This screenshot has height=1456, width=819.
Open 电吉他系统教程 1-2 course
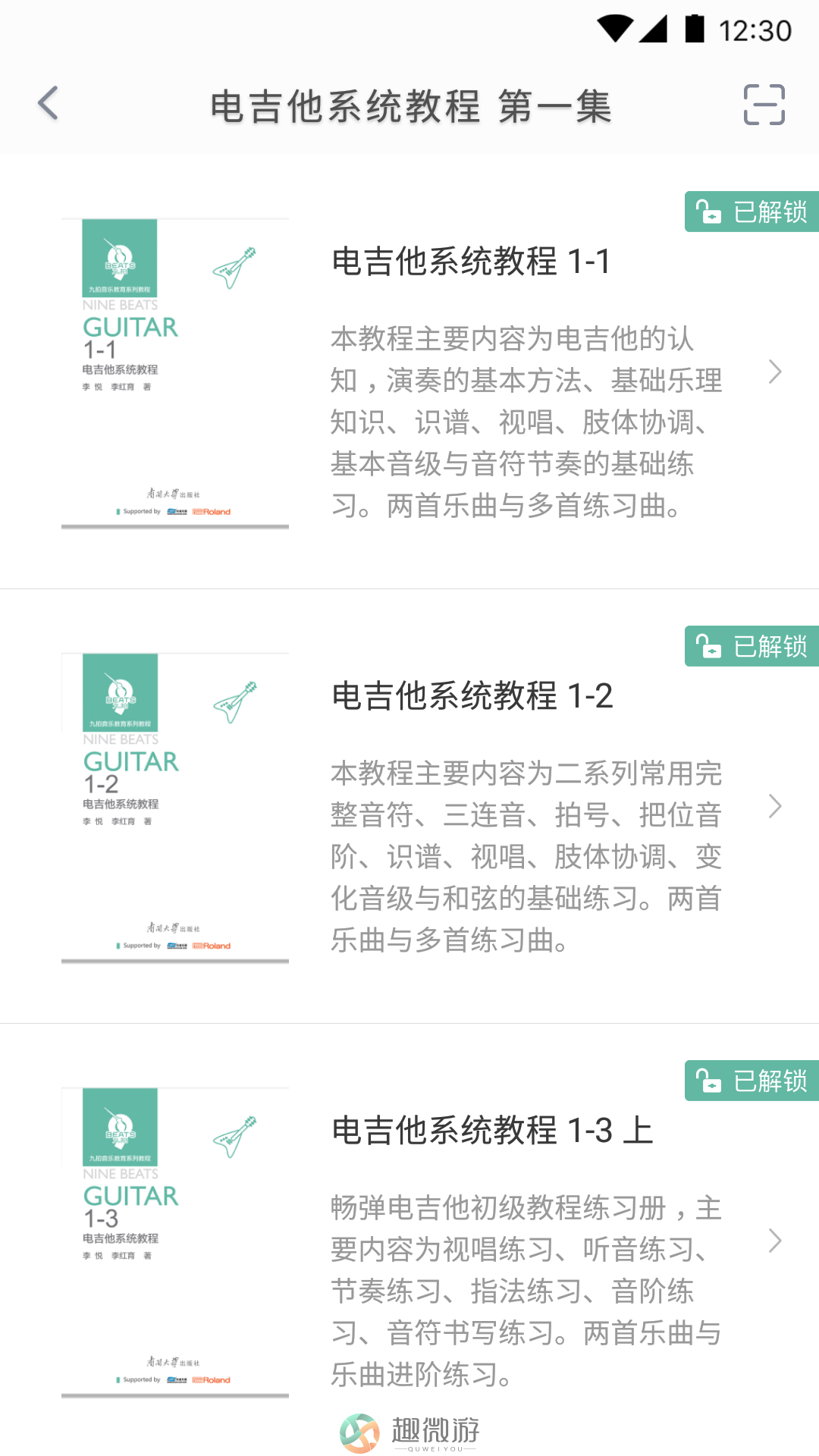pos(472,696)
